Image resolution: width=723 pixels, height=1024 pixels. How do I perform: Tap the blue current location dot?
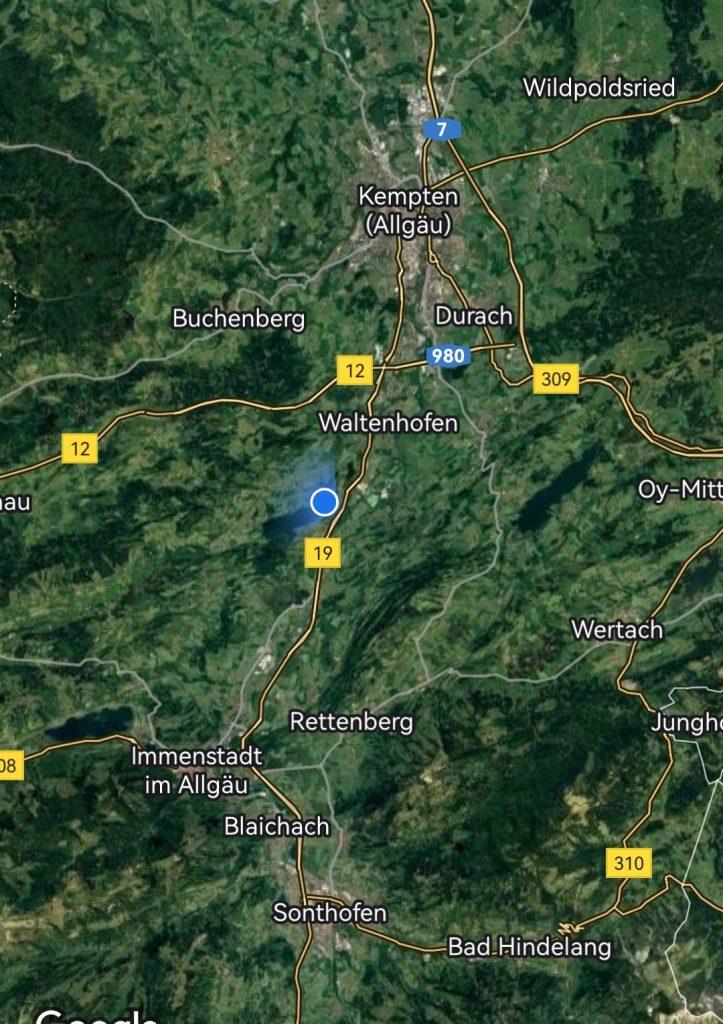(x=324, y=502)
